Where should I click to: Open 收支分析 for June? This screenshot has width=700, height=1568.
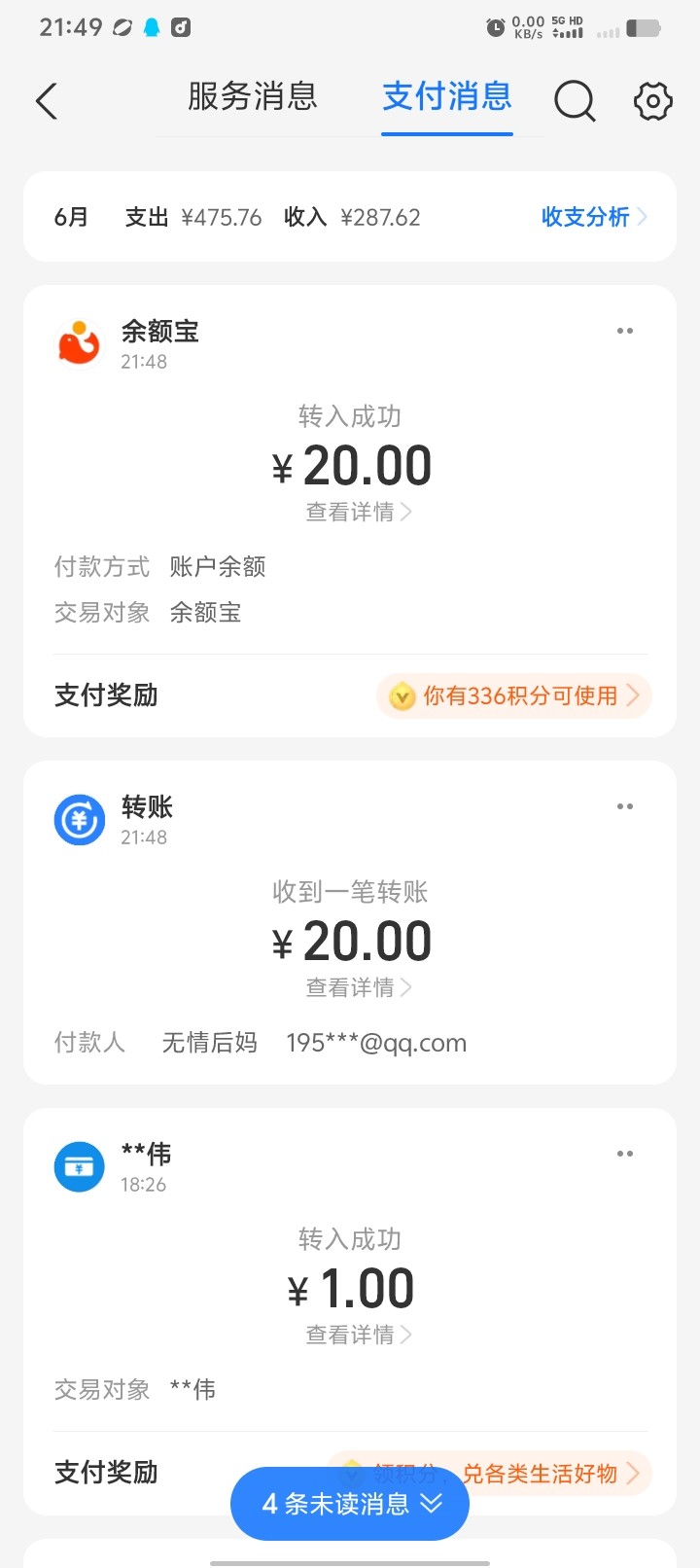593,217
